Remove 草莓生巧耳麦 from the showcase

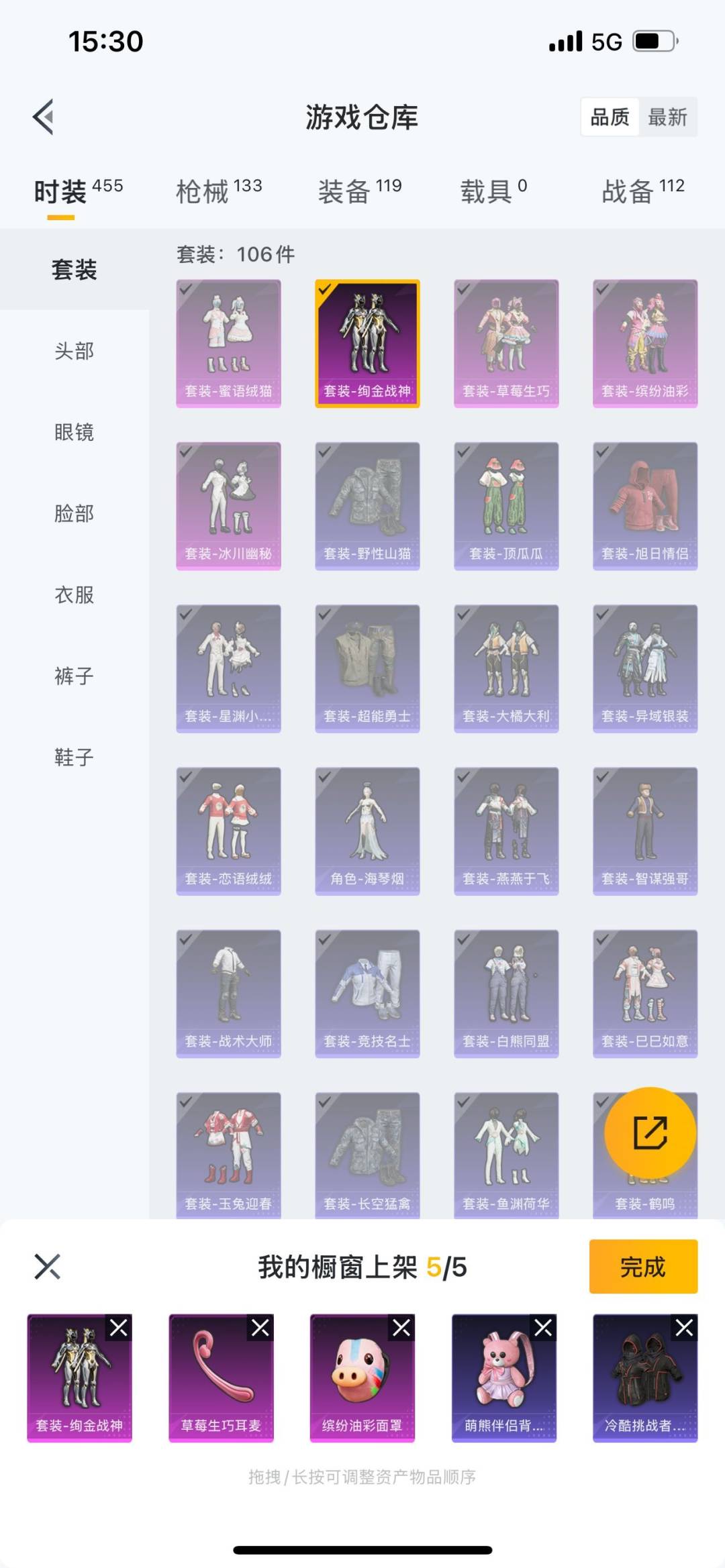click(260, 1327)
